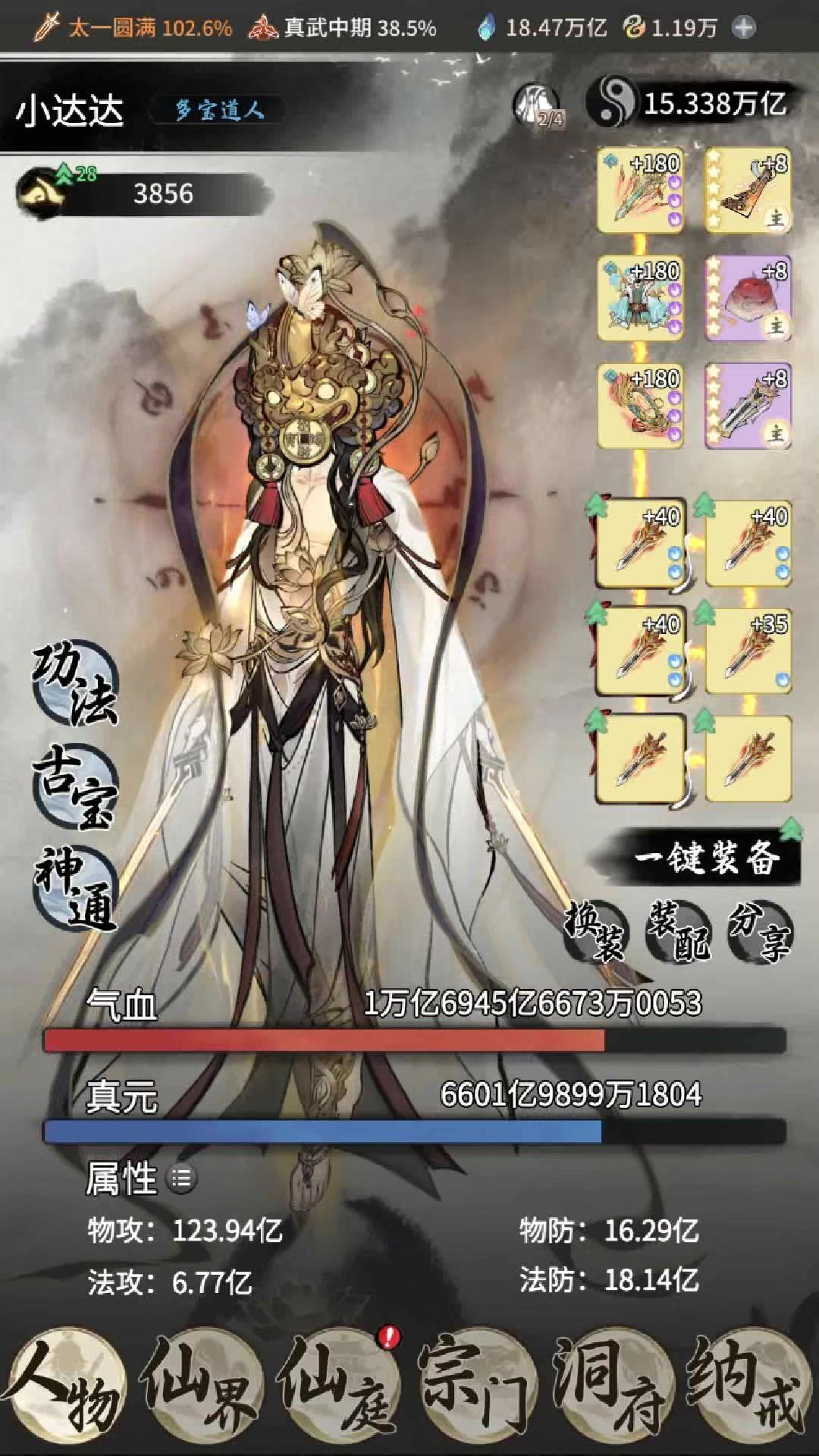Expand the 属性 details list icon

pyautogui.click(x=181, y=1178)
